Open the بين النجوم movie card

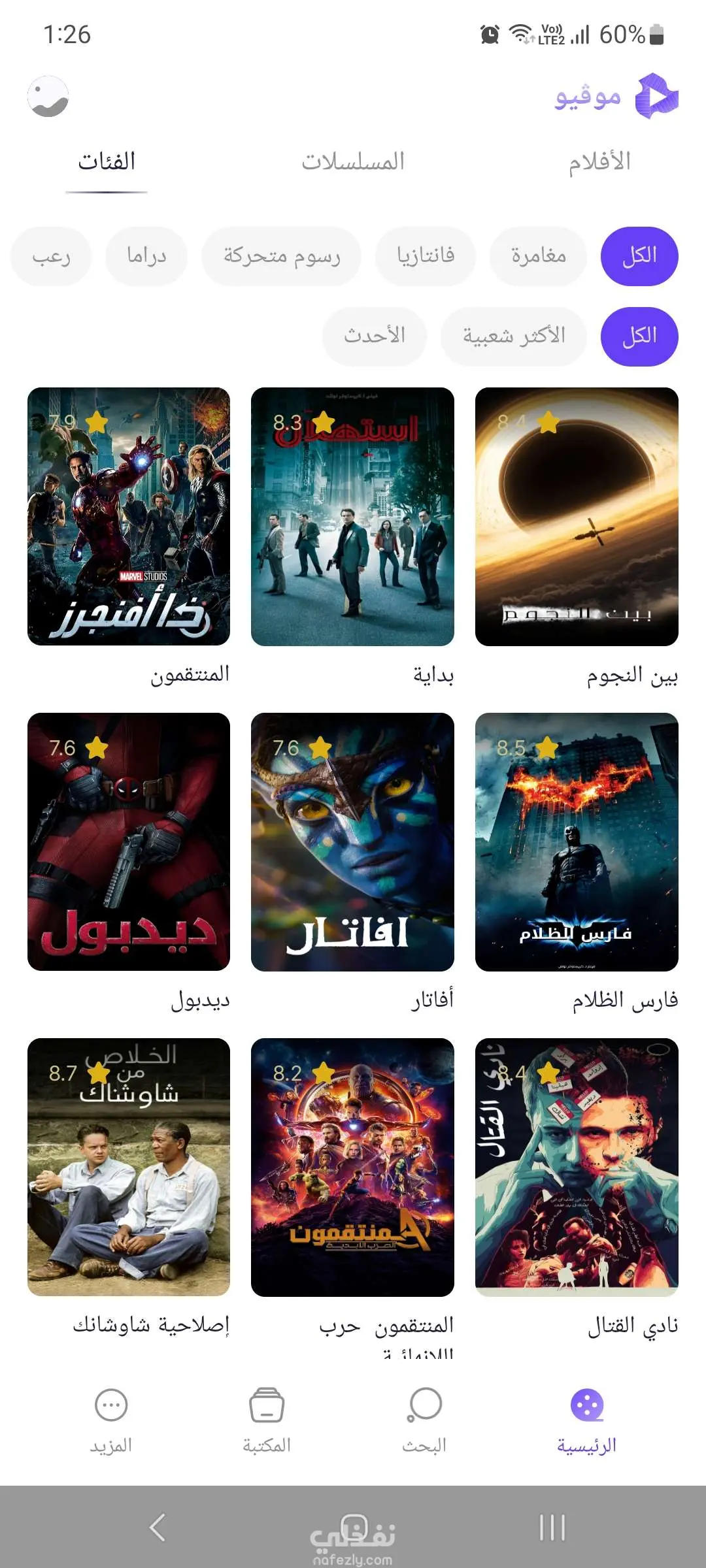[x=577, y=516]
